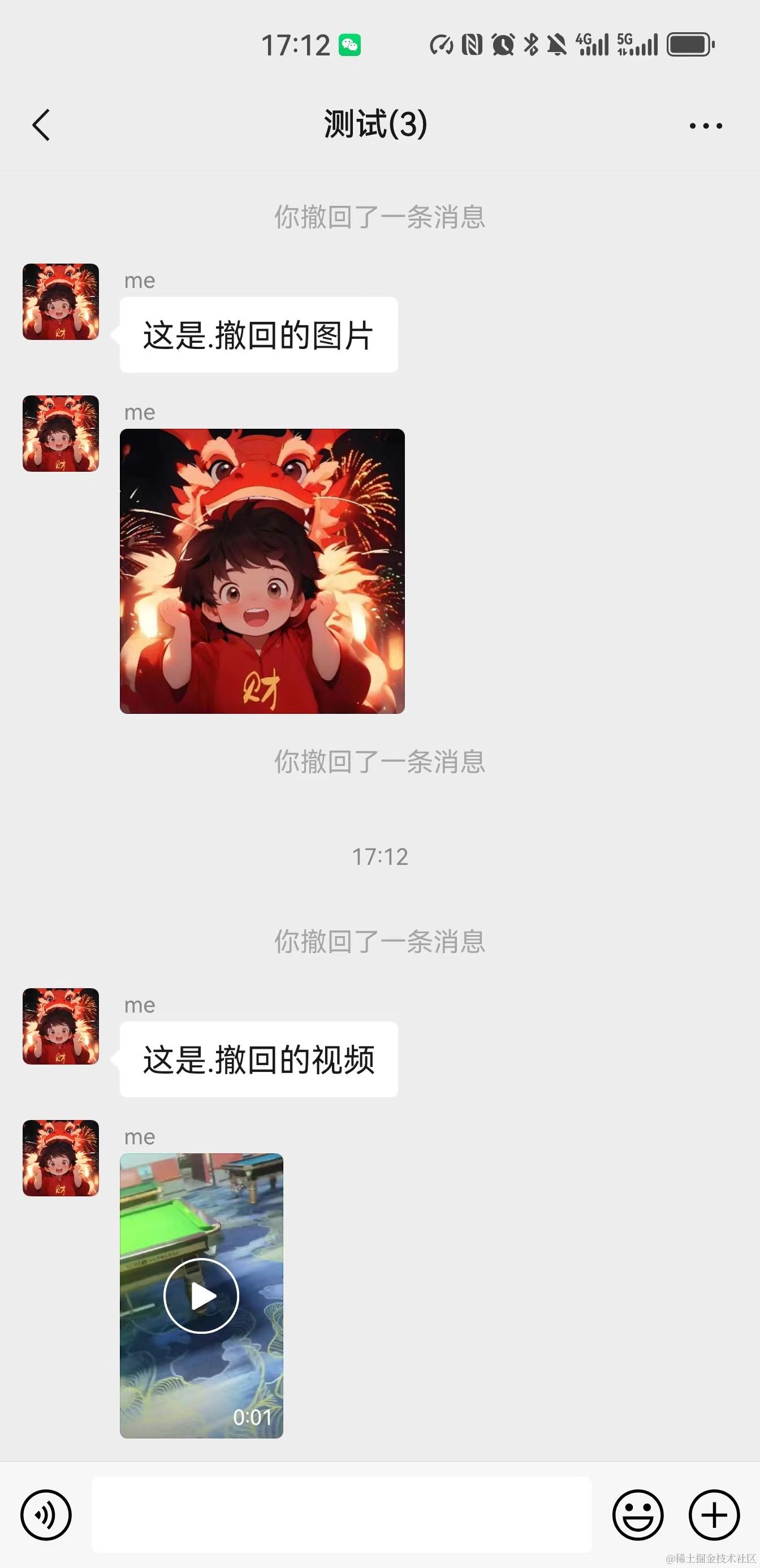Open the plus attachment menu
This screenshot has height=1568, width=760.
click(714, 1514)
